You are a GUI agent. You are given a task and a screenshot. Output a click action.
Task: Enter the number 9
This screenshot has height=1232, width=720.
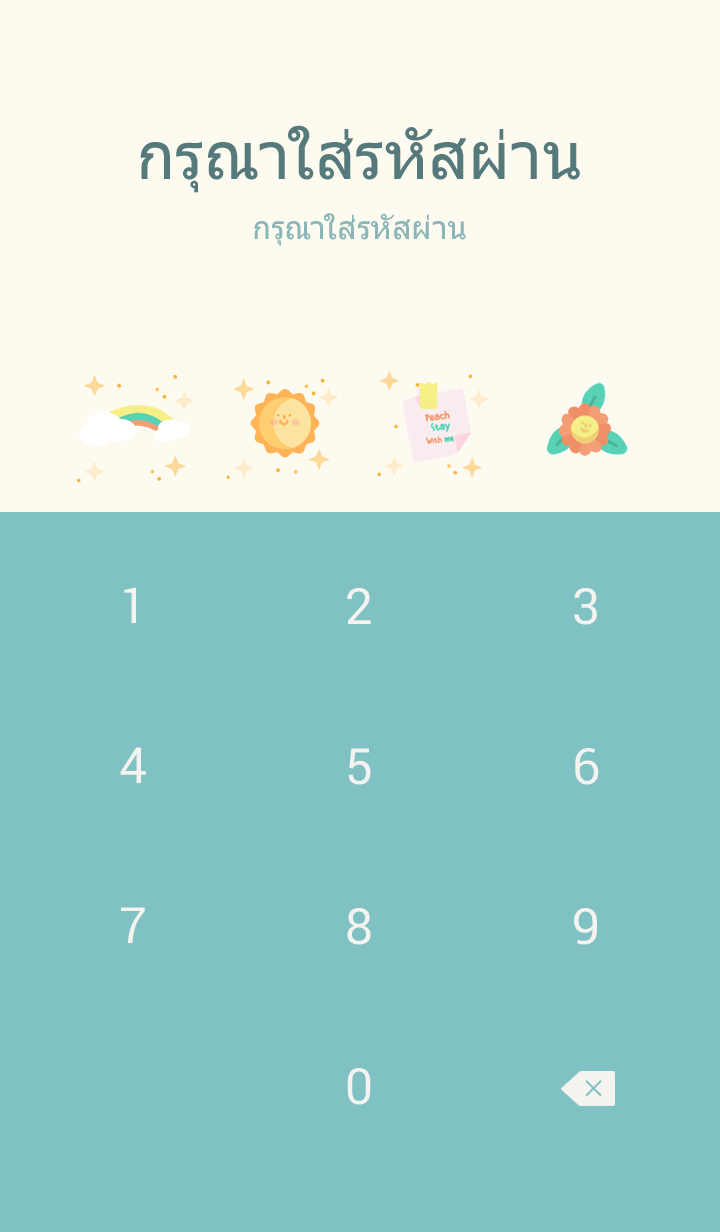pyautogui.click(x=586, y=927)
